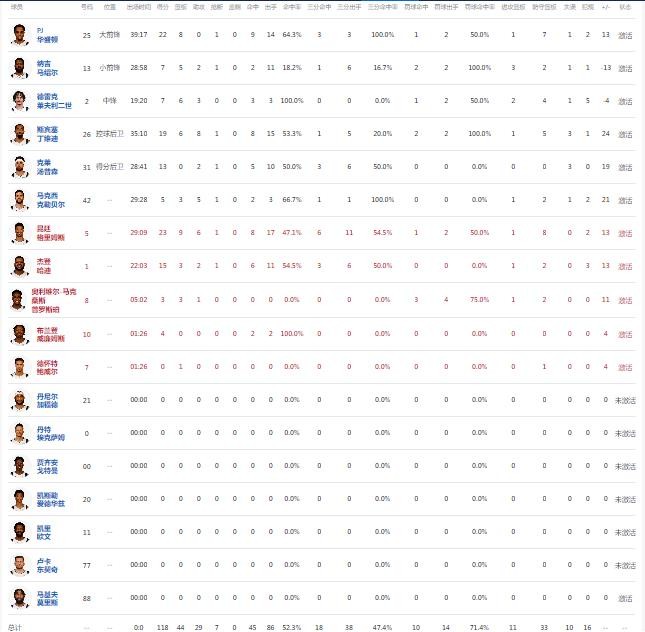
Task: Select player 丹特 埃克萨姆
Action: point(52,433)
